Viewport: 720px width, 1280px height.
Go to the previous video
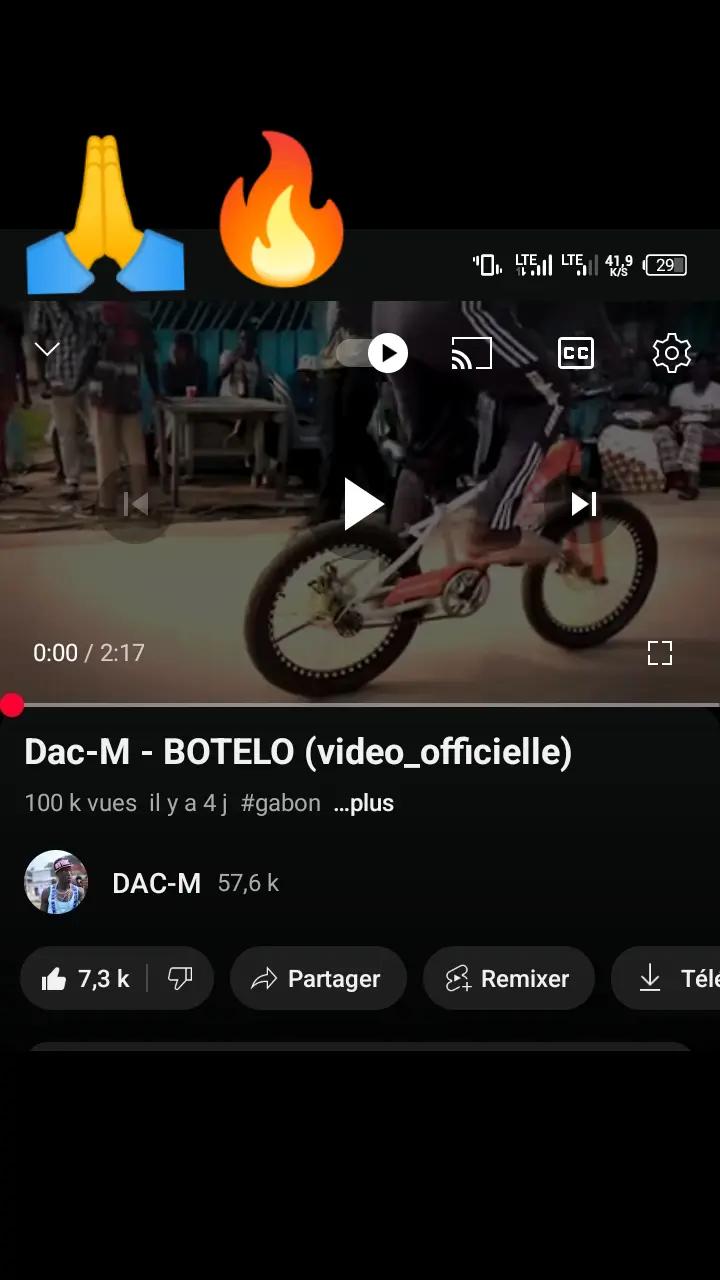coord(135,505)
